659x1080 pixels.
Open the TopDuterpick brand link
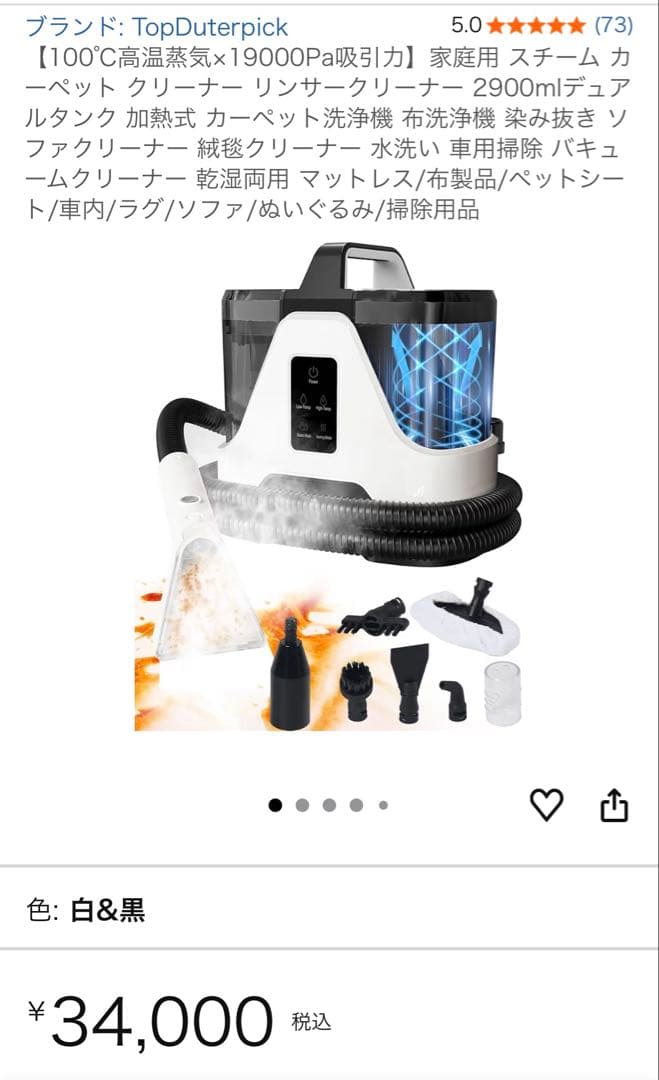[x=157, y=25]
